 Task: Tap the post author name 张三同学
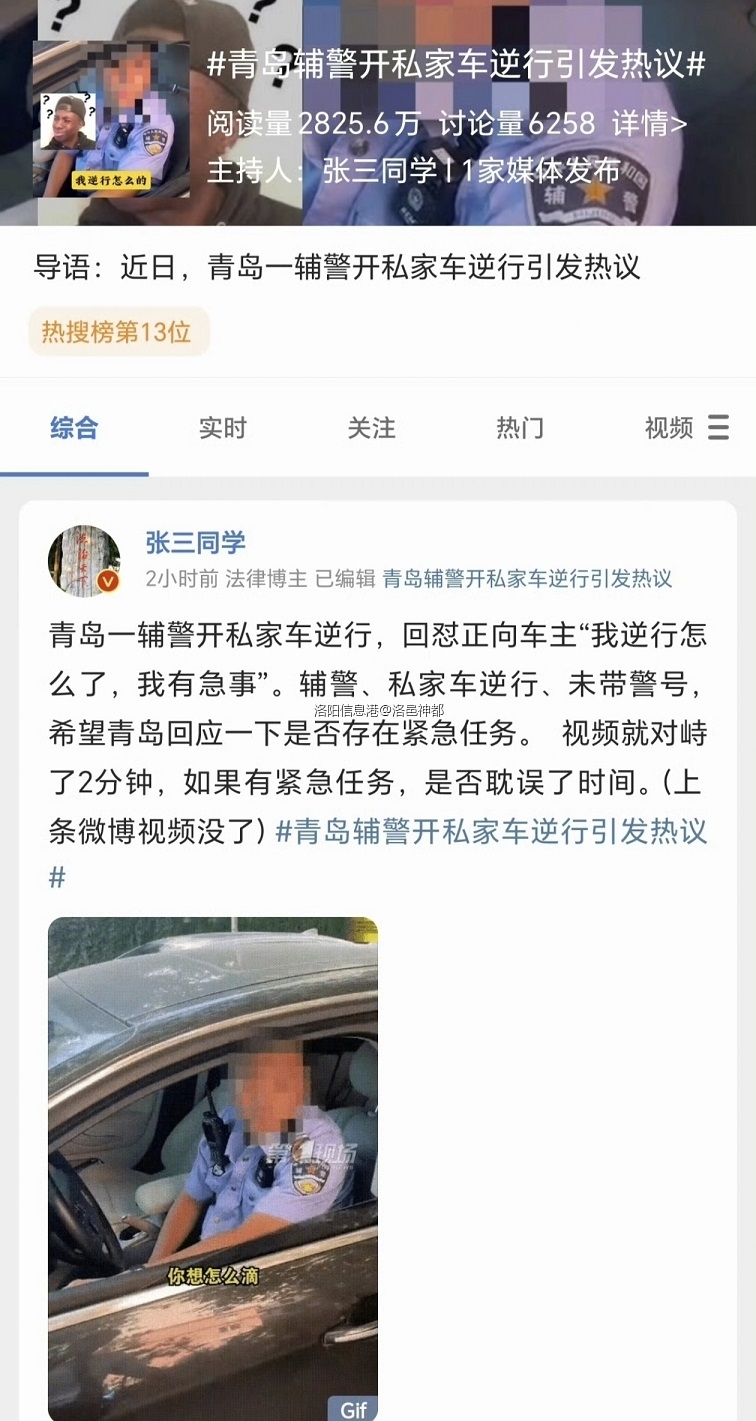[195, 543]
